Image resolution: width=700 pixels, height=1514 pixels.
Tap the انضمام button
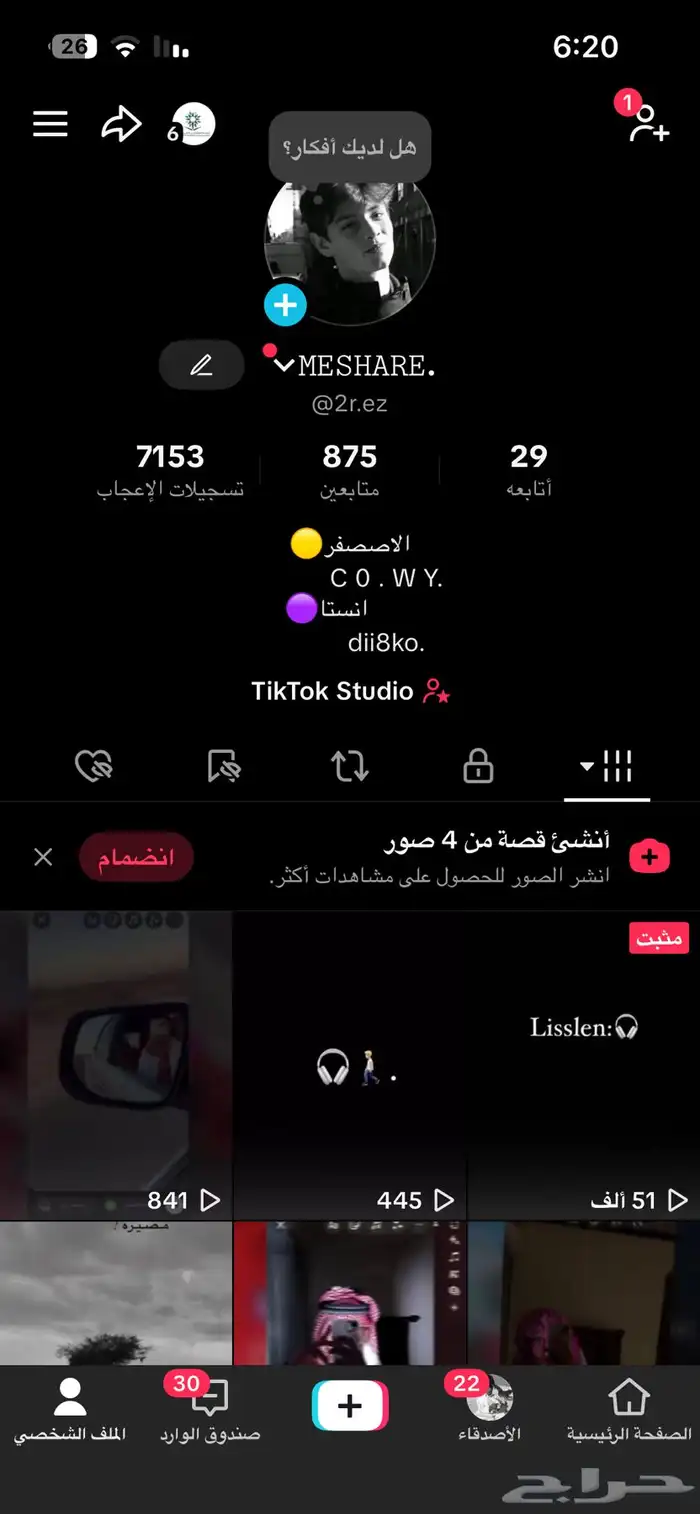135,857
